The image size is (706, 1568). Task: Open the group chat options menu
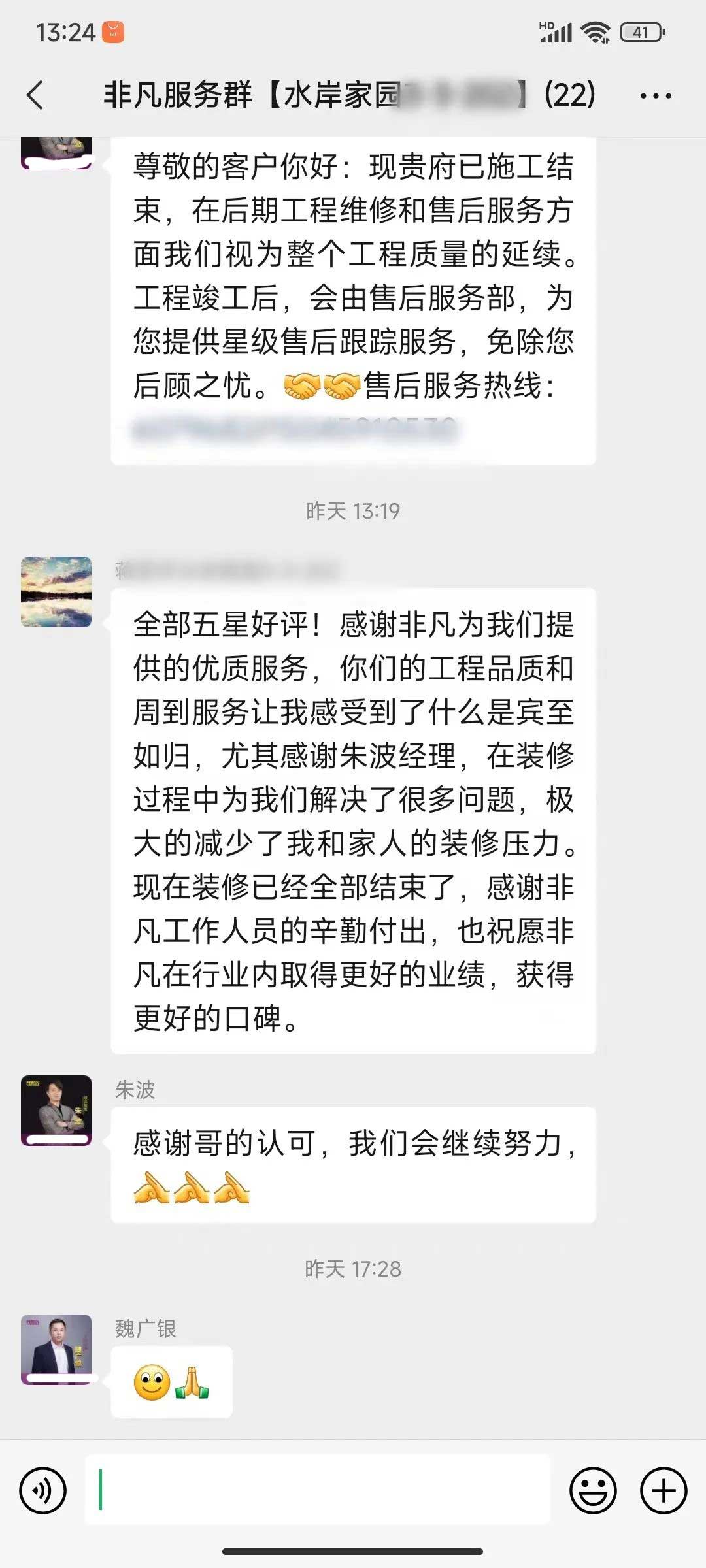click(655, 96)
